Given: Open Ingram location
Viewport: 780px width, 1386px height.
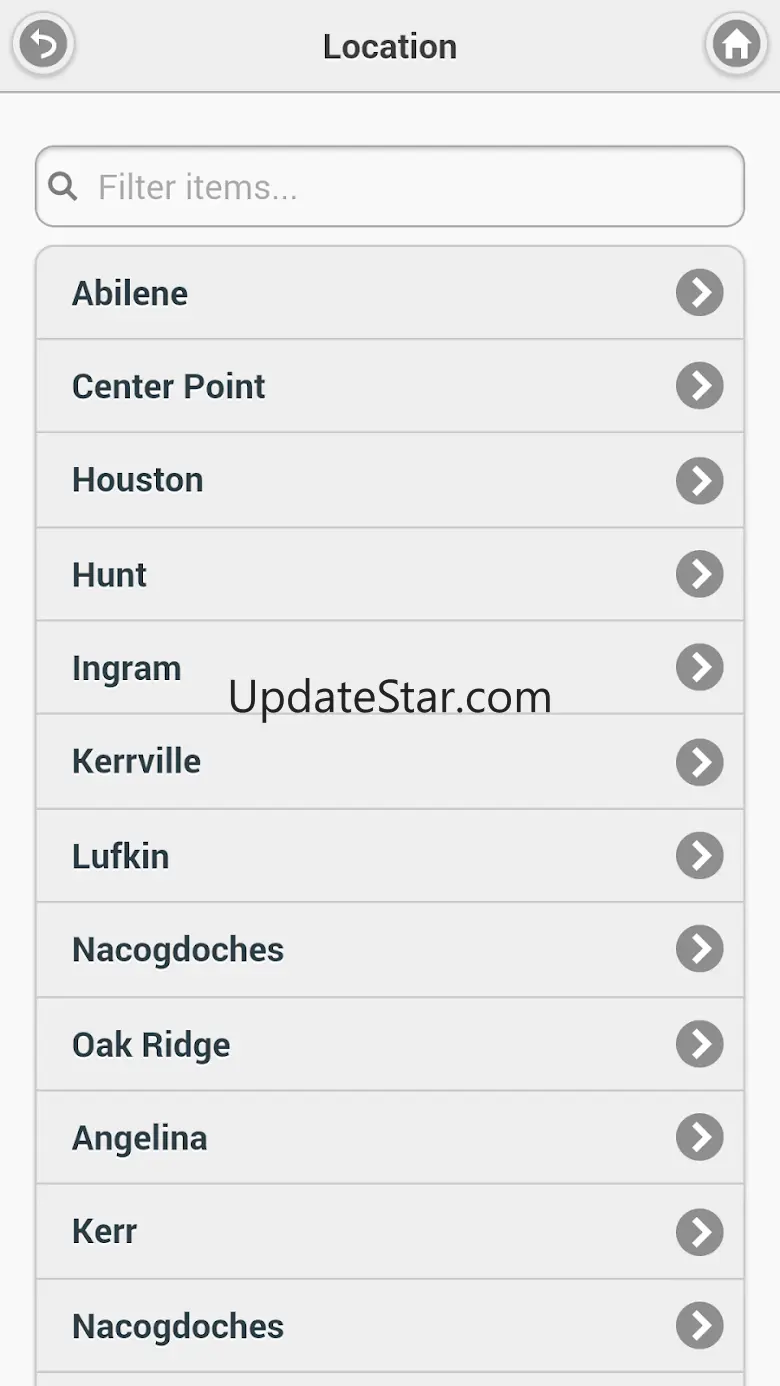Looking at the screenshot, I should point(390,667).
